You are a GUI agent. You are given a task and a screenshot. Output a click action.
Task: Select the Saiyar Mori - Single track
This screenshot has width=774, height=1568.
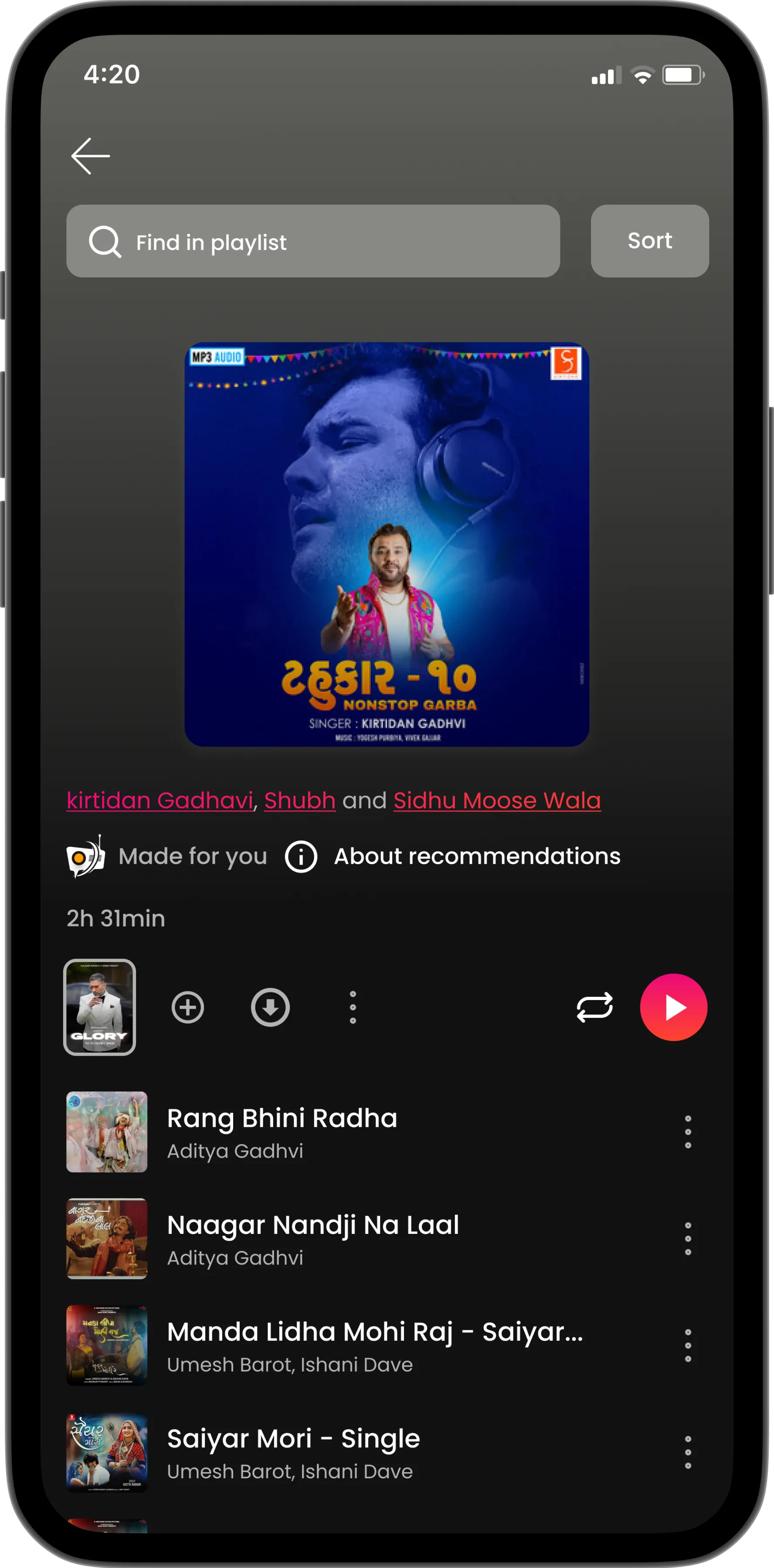pos(293,1452)
